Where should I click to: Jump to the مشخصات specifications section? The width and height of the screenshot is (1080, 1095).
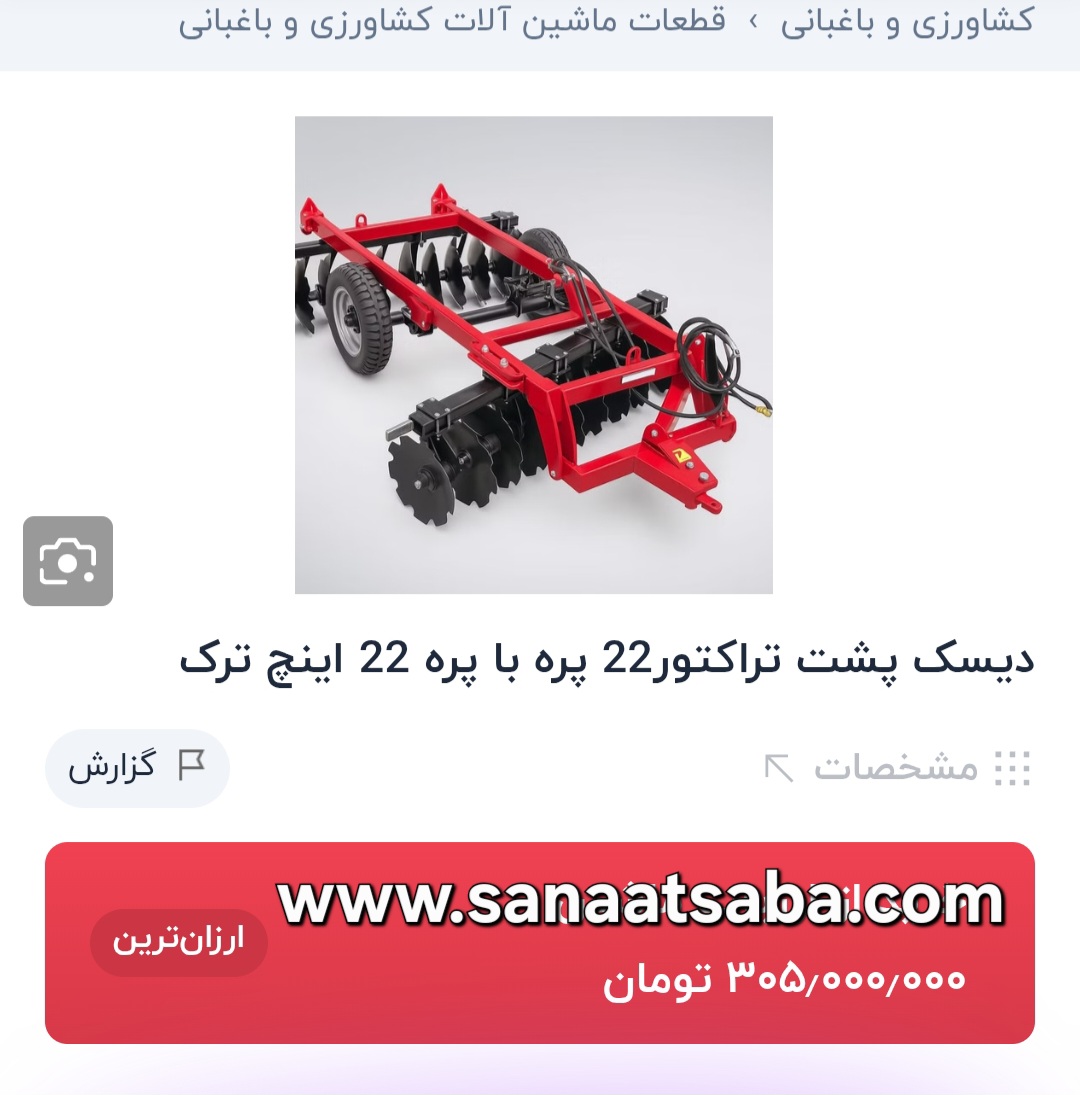[x=897, y=768]
